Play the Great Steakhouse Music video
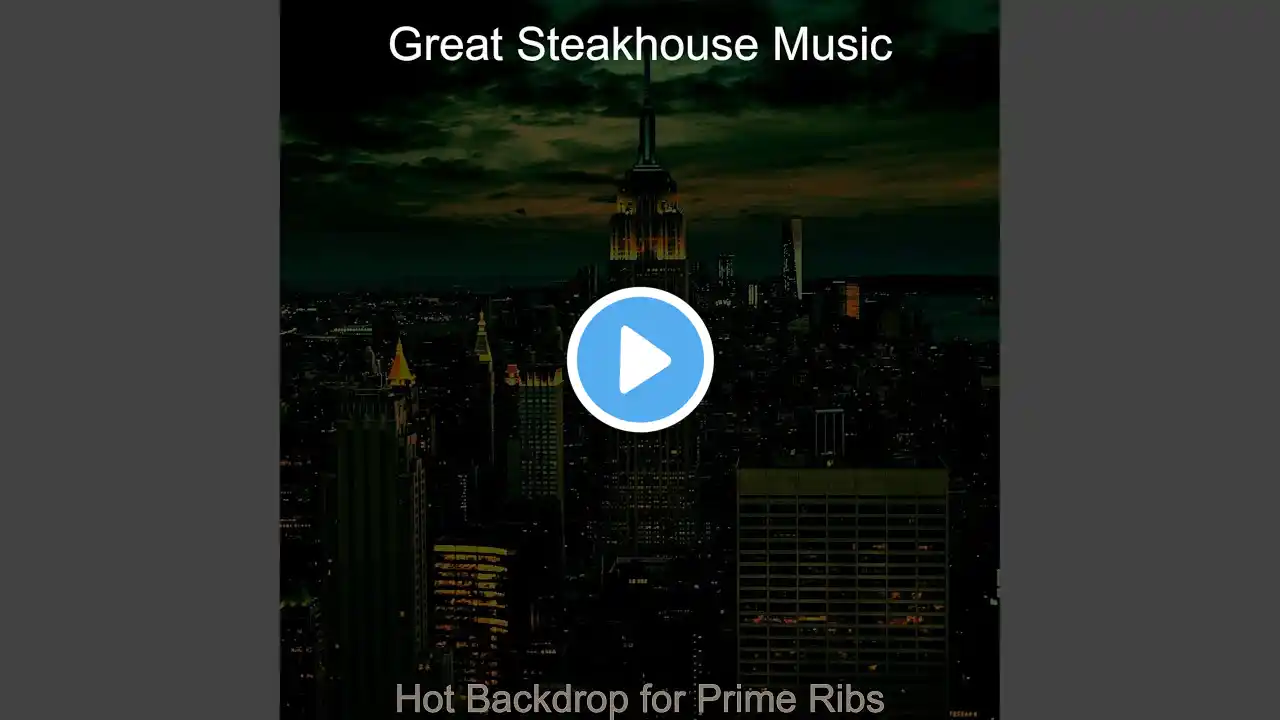1280x720 pixels. 640,360
